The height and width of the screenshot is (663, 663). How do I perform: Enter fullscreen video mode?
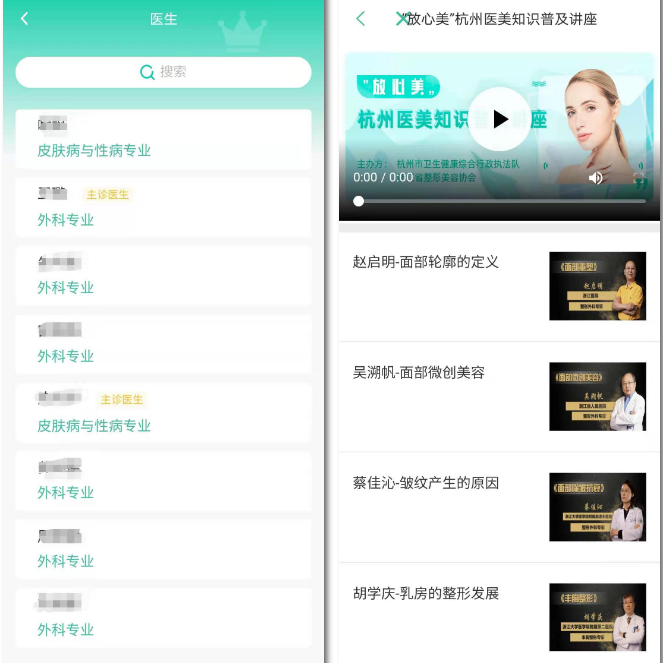click(639, 178)
